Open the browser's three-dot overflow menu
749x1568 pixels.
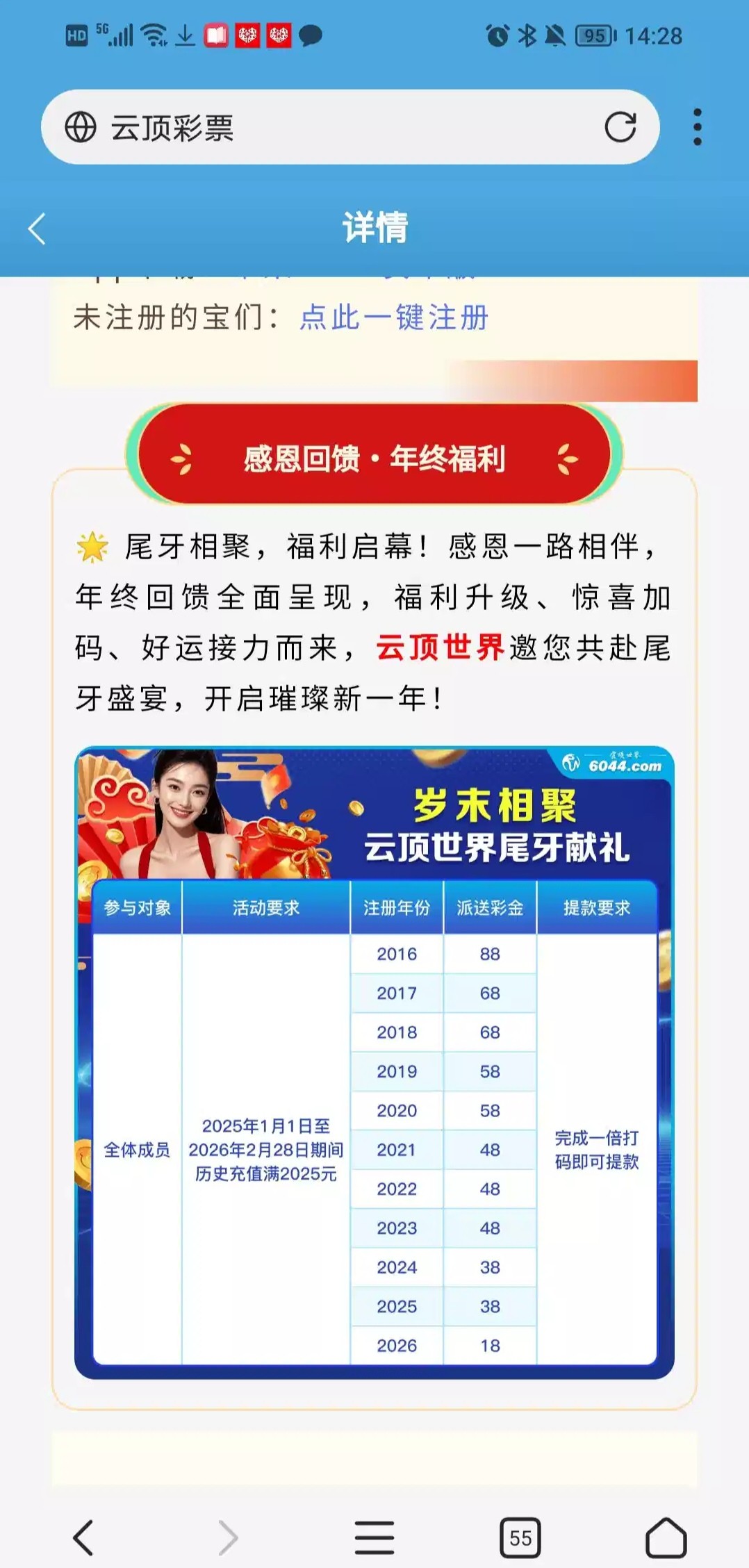[698, 127]
